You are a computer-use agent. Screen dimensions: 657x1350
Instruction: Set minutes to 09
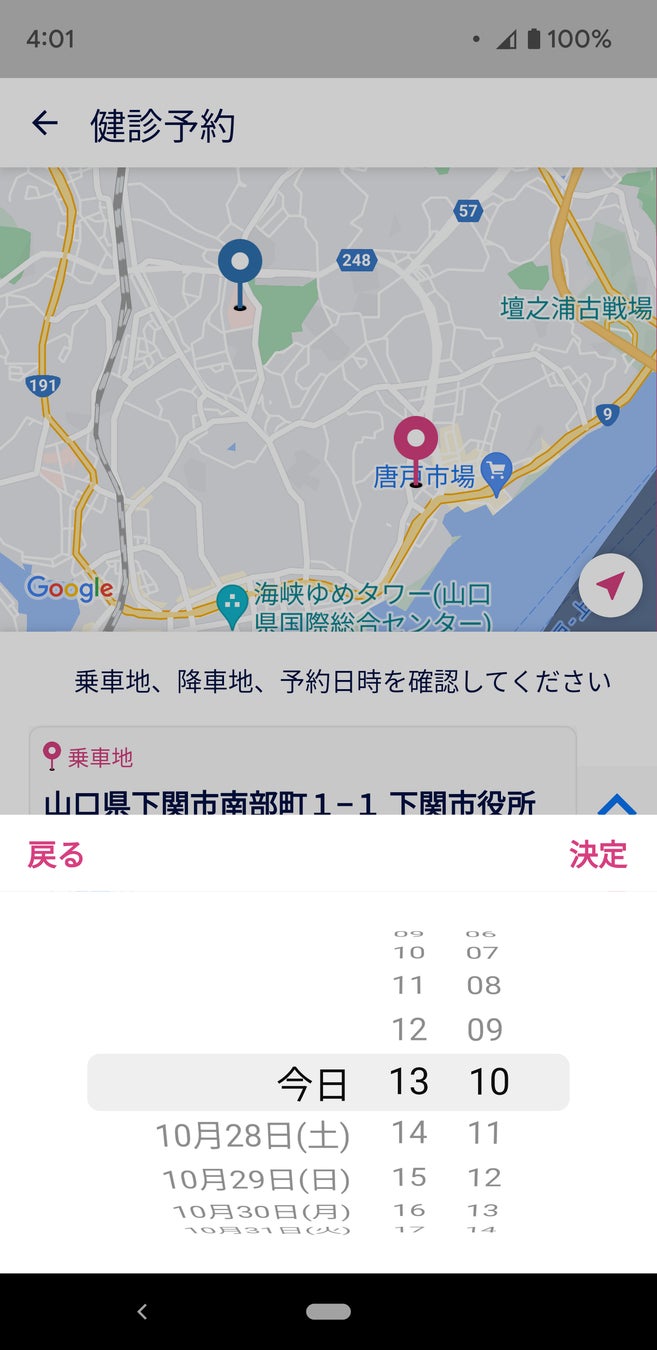[484, 1029]
